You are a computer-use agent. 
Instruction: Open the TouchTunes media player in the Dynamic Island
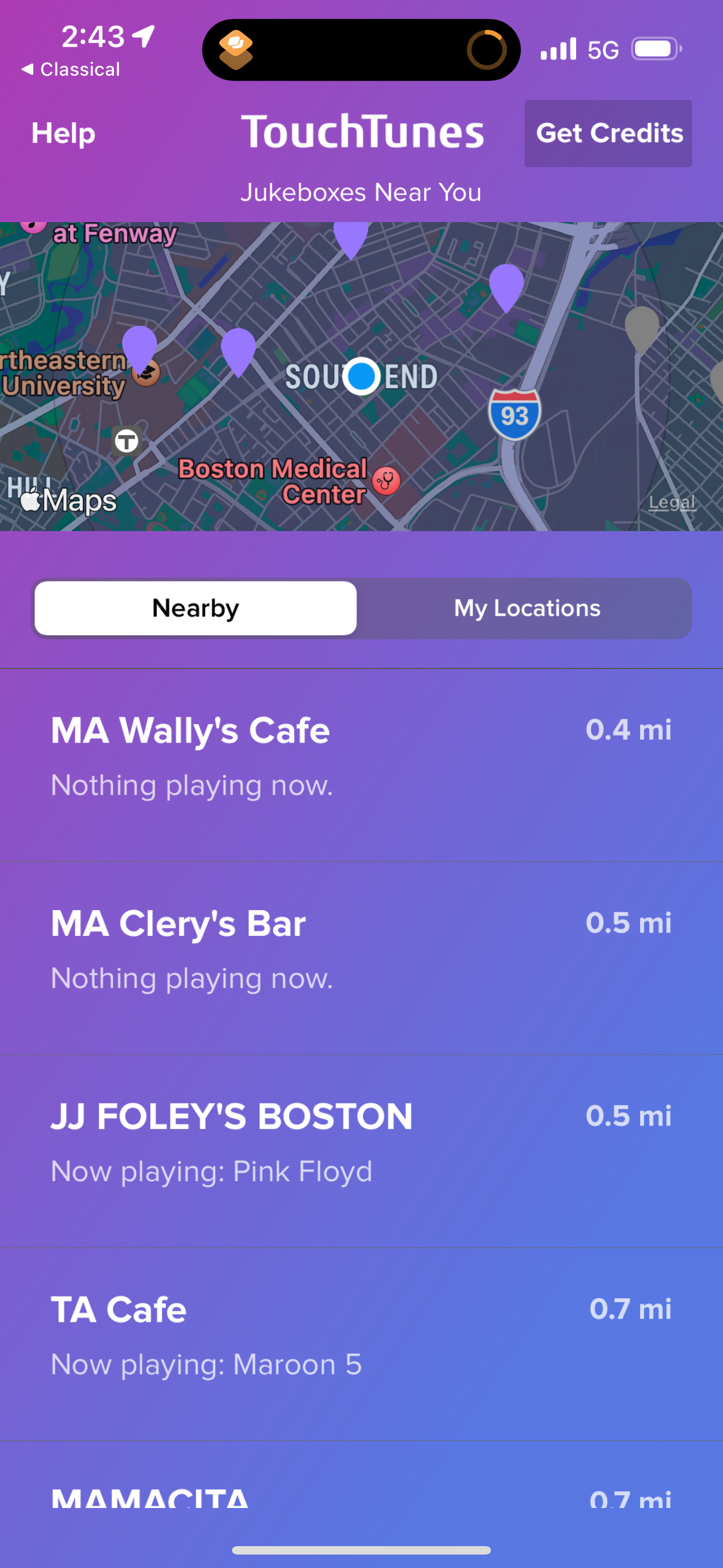tap(361, 49)
